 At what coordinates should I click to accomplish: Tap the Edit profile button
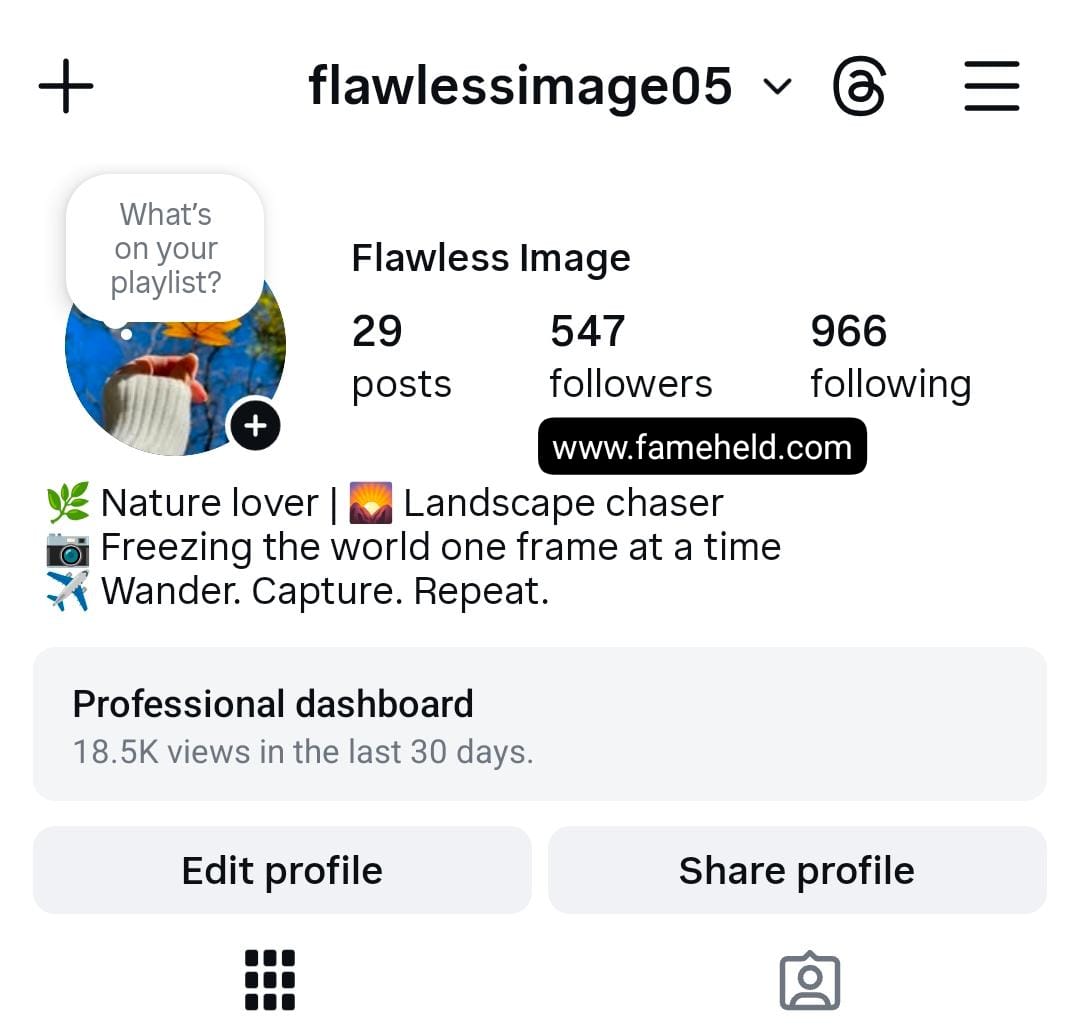coord(282,870)
